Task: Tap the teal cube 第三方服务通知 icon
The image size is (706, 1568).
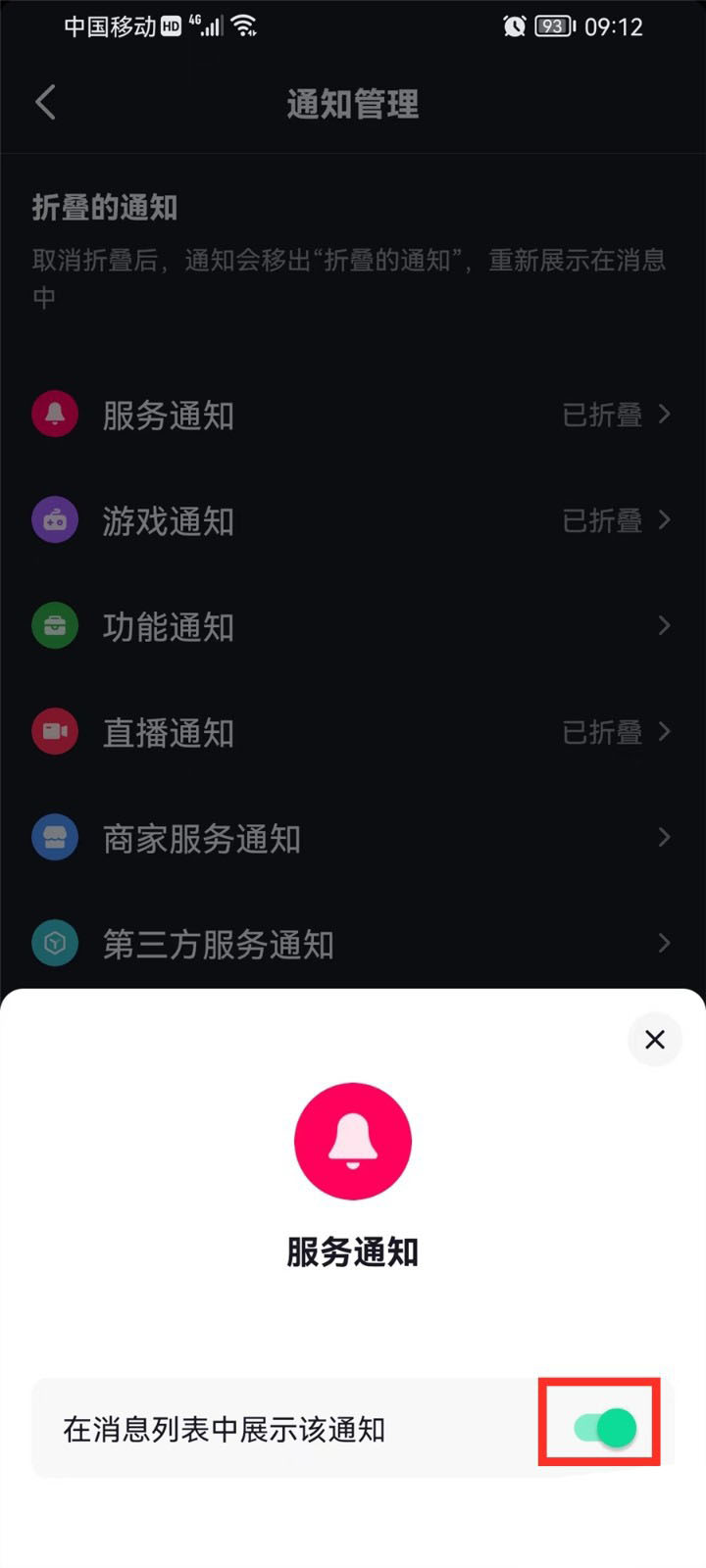Action: 54,943
